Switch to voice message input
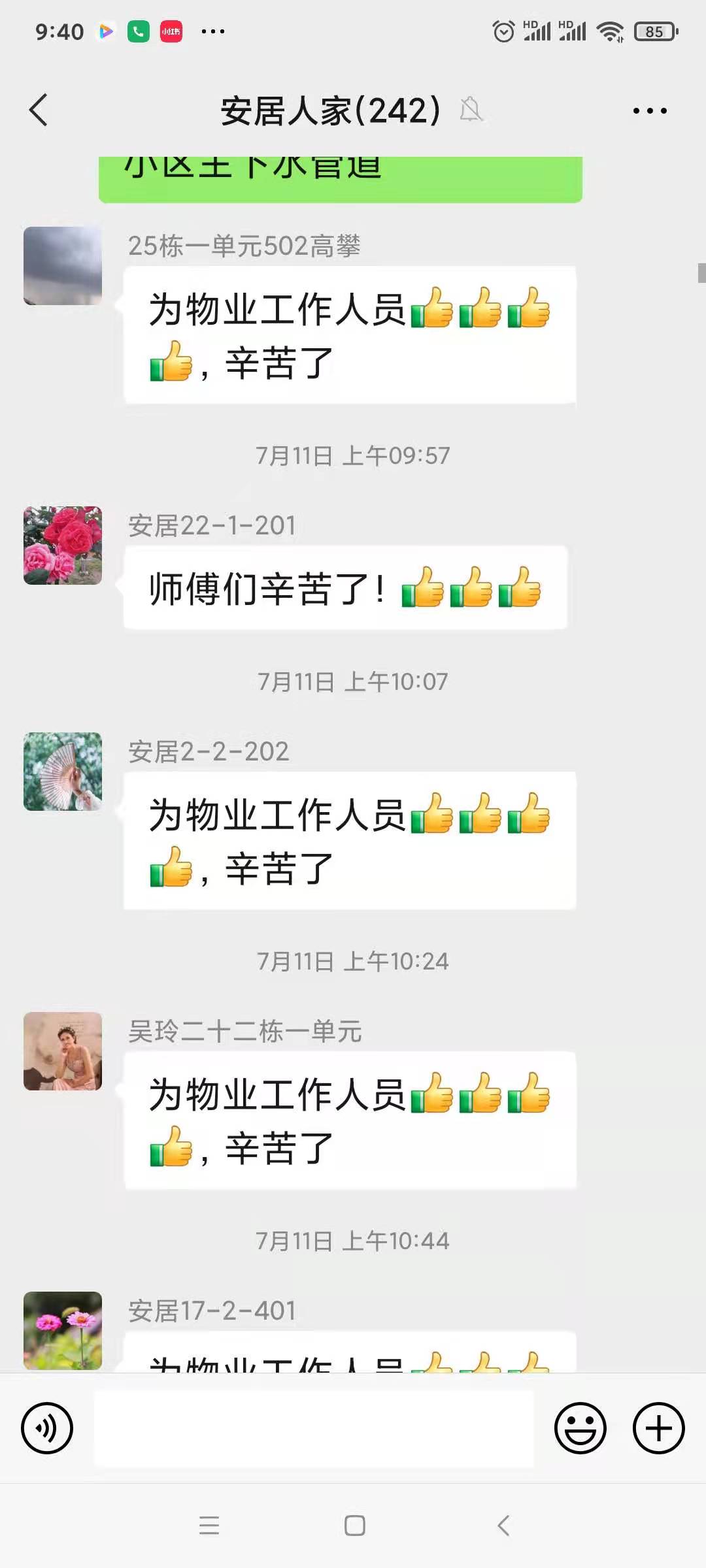The image size is (706, 1568). (x=47, y=1428)
